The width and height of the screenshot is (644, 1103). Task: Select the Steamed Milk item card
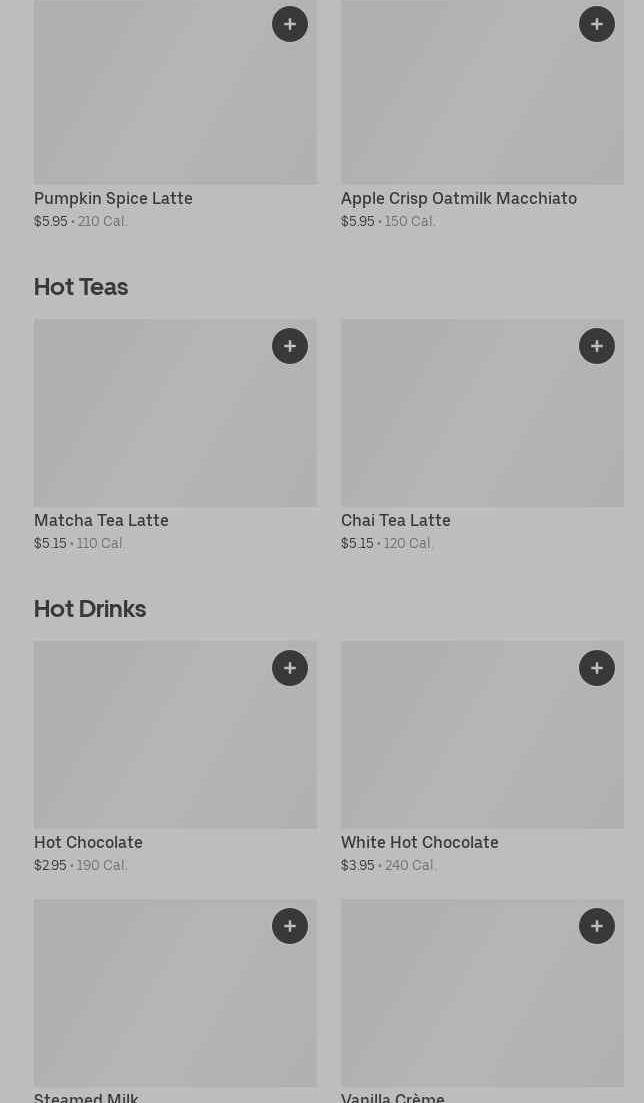(175, 1001)
